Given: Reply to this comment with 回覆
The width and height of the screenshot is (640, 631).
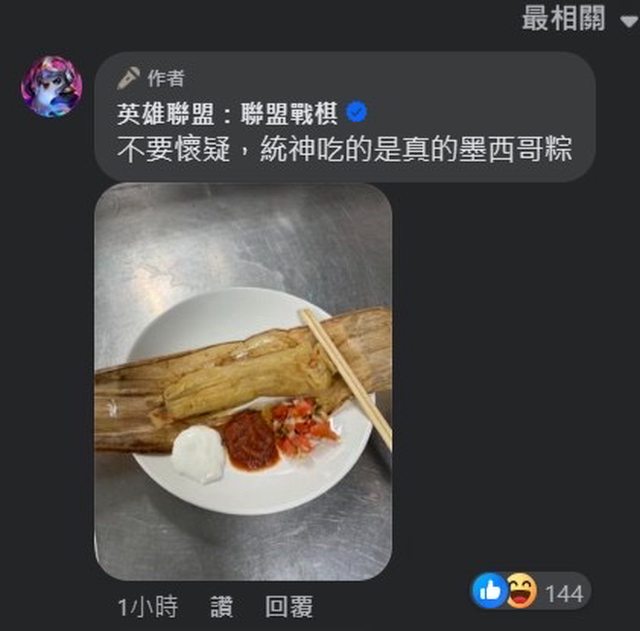Looking at the screenshot, I should (x=289, y=605).
